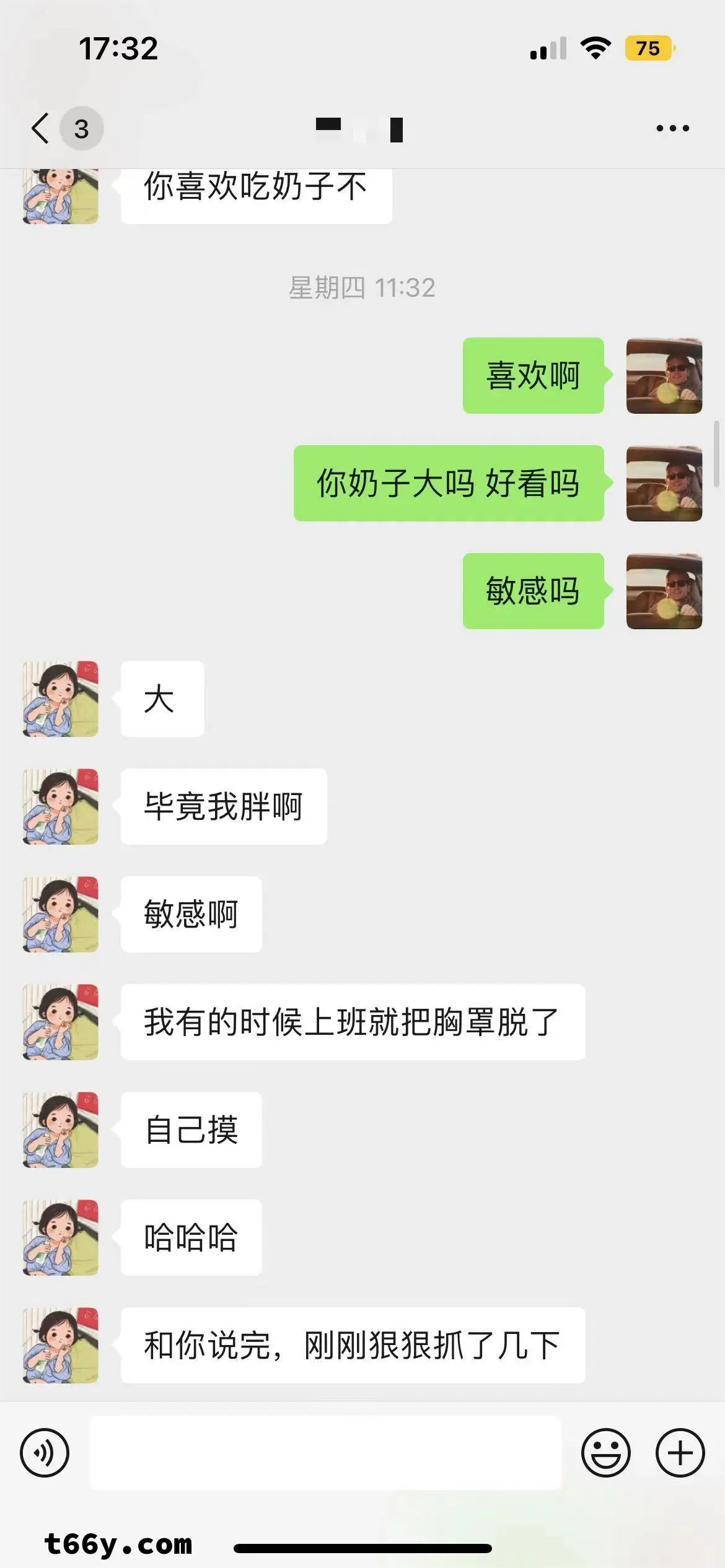
Task: Switch to voice message input
Action: [45, 1453]
